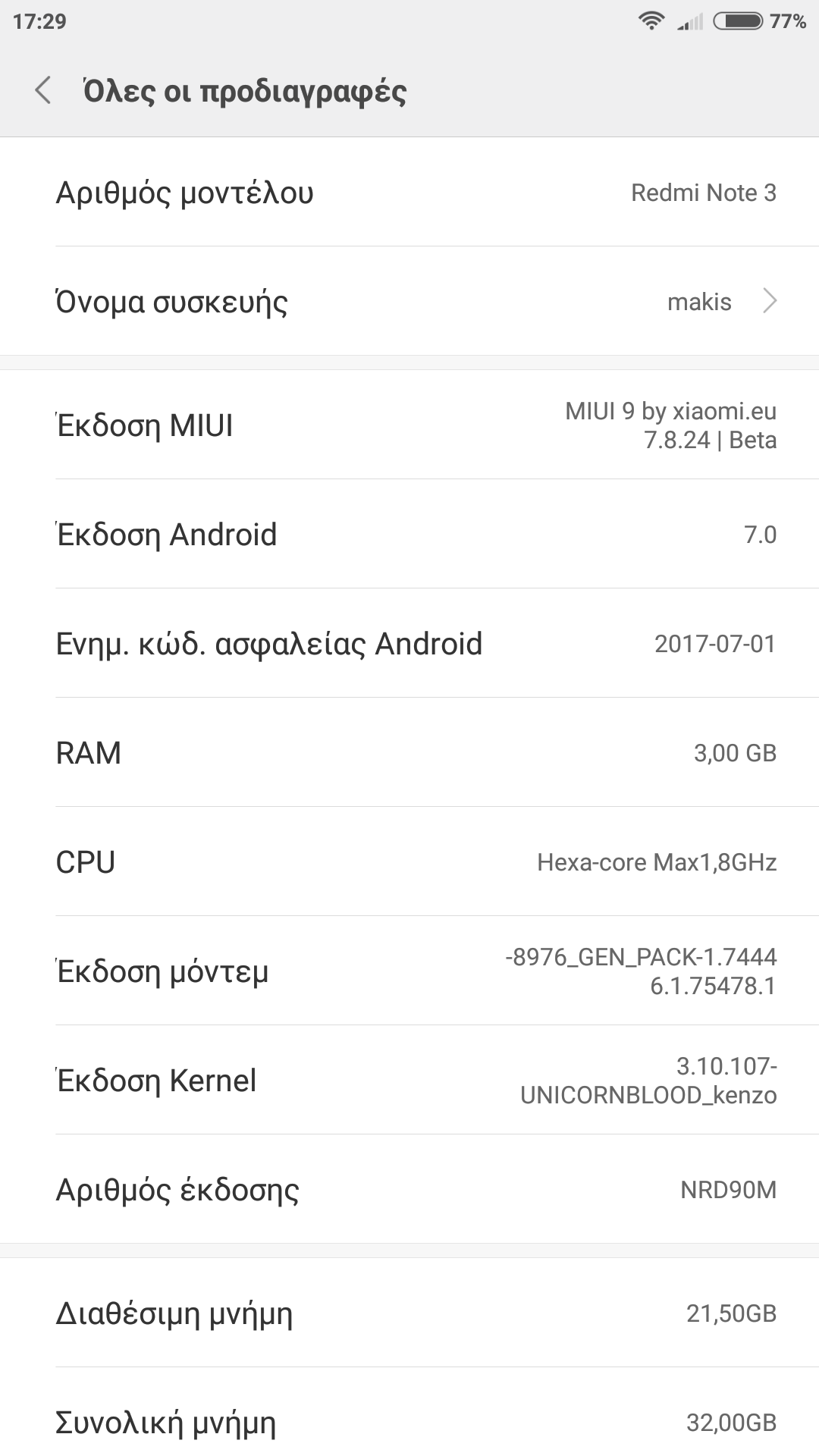This screenshot has height=1456, width=819.
Task: Go back from the all specs page
Action: [43, 90]
